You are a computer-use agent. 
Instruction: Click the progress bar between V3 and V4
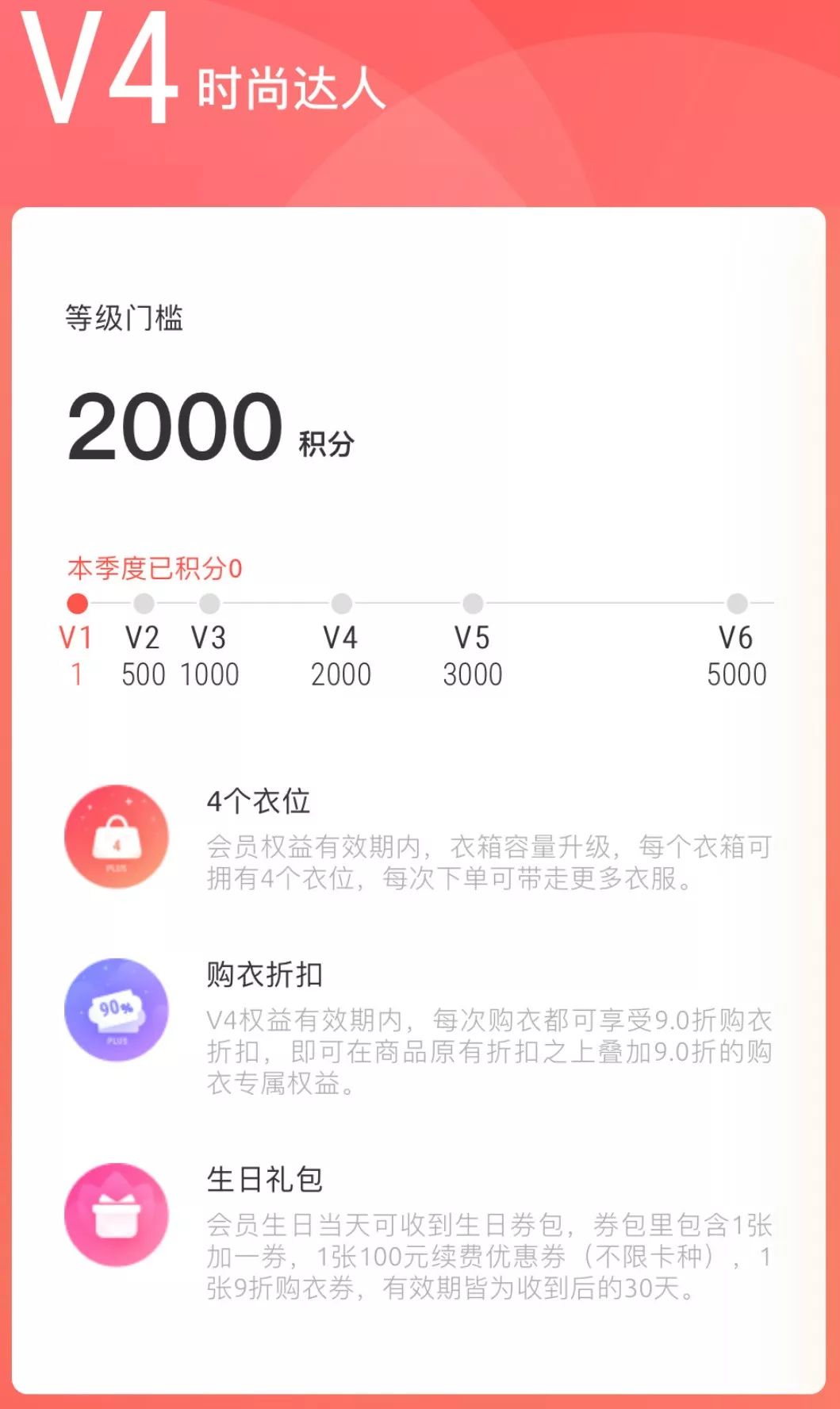point(276,603)
